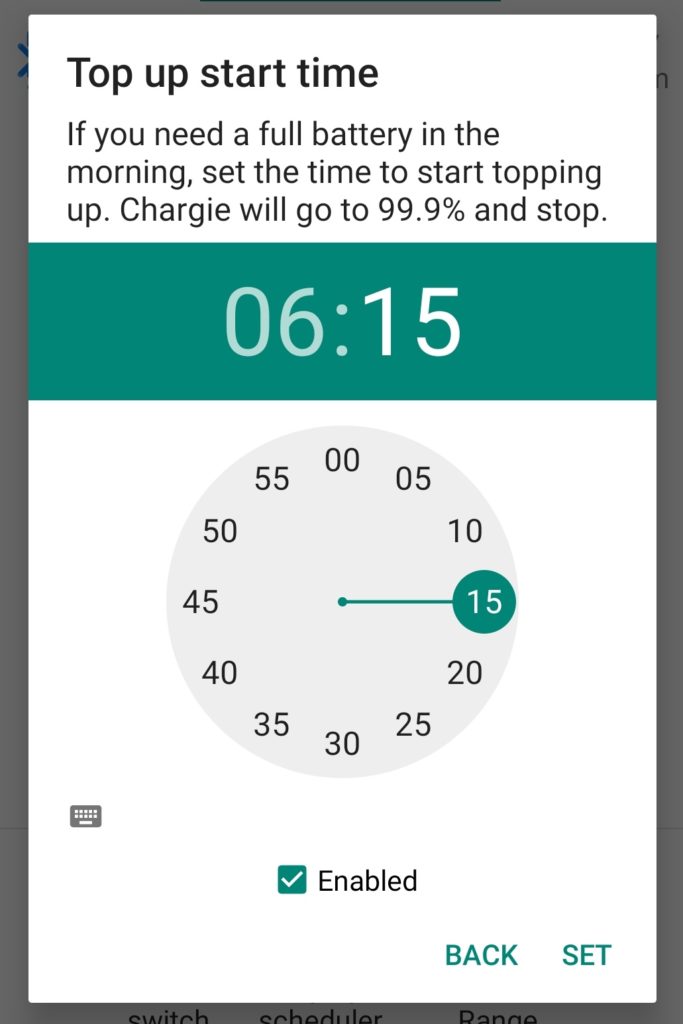The width and height of the screenshot is (683, 1024).
Task: Choose 55 minutes on the dial
Action: point(271,479)
